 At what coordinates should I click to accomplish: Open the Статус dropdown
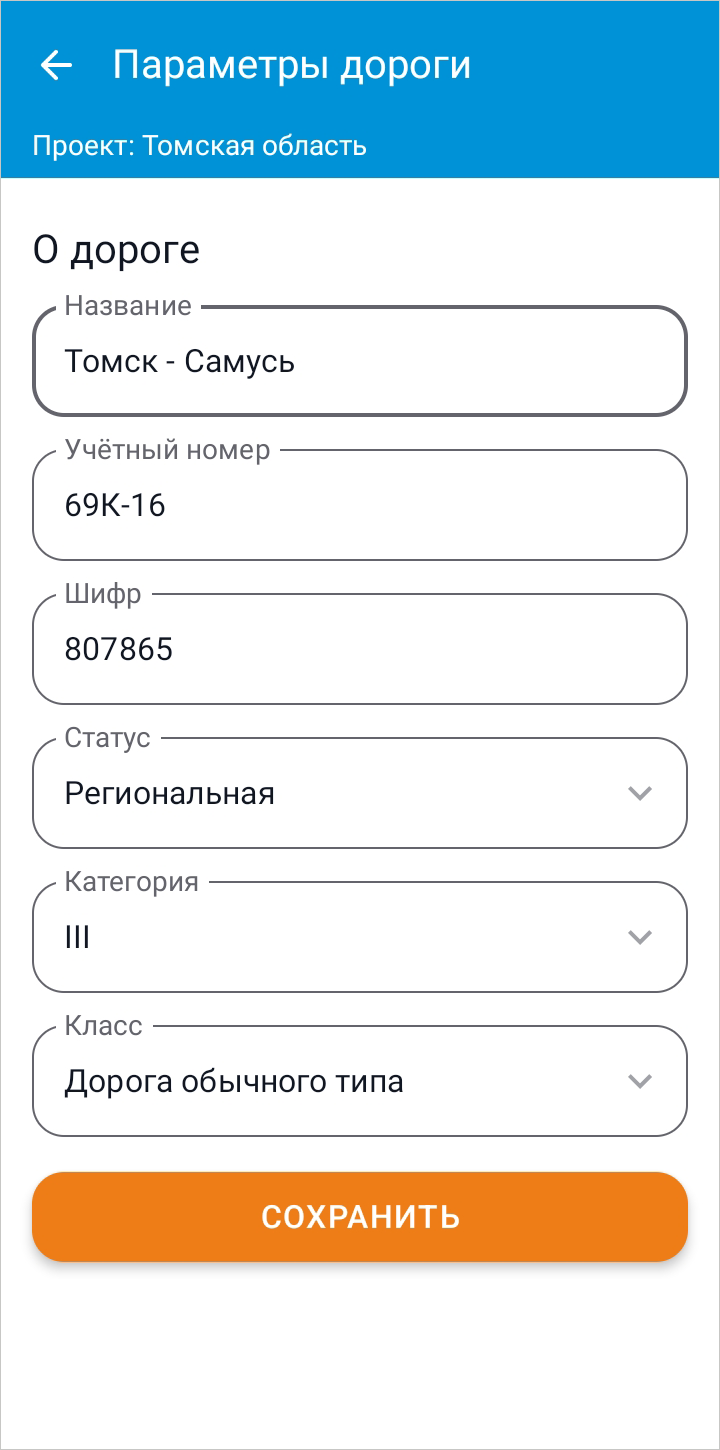point(360,794)
